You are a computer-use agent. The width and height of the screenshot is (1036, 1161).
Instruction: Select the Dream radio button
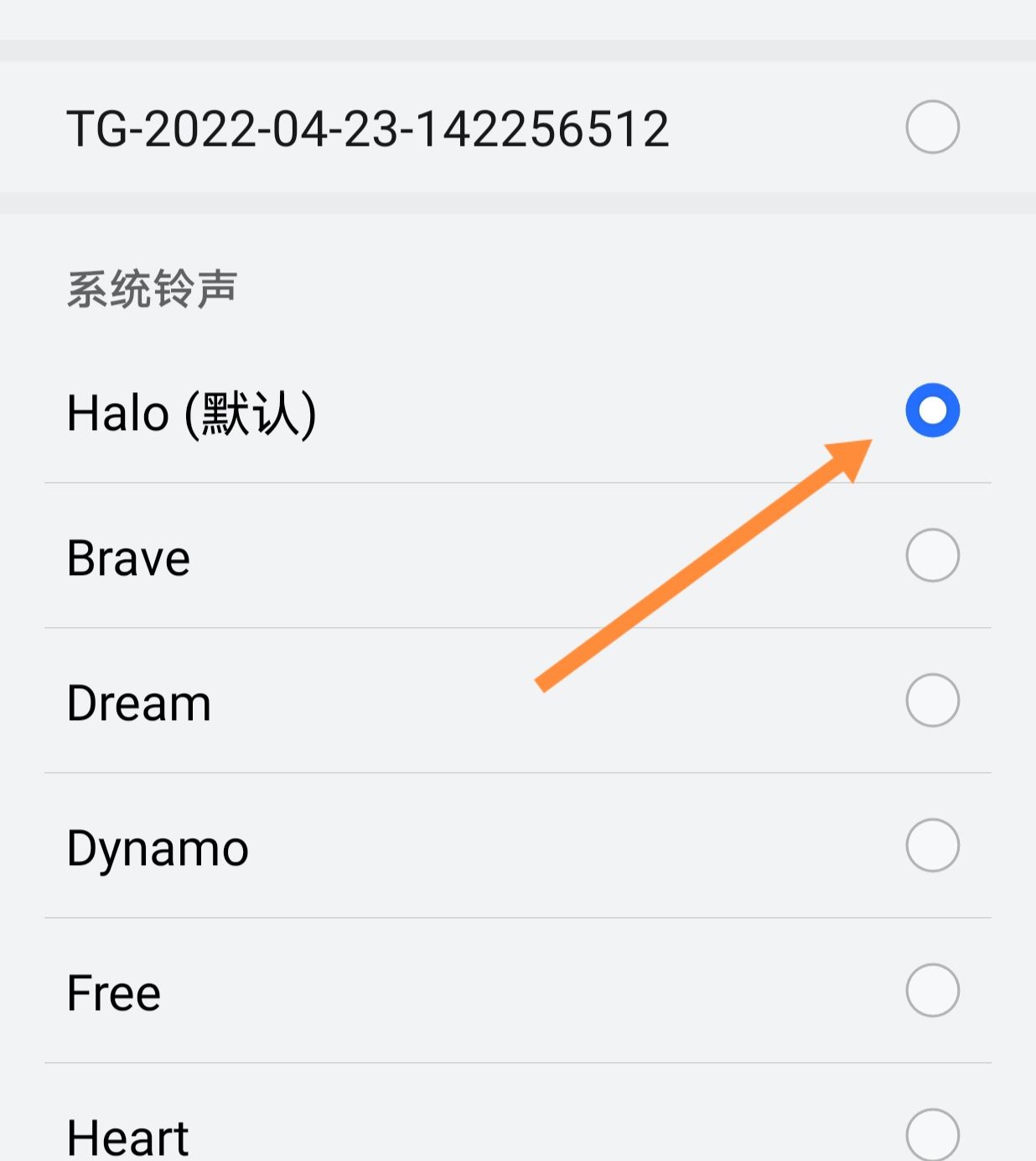(933, 699)
